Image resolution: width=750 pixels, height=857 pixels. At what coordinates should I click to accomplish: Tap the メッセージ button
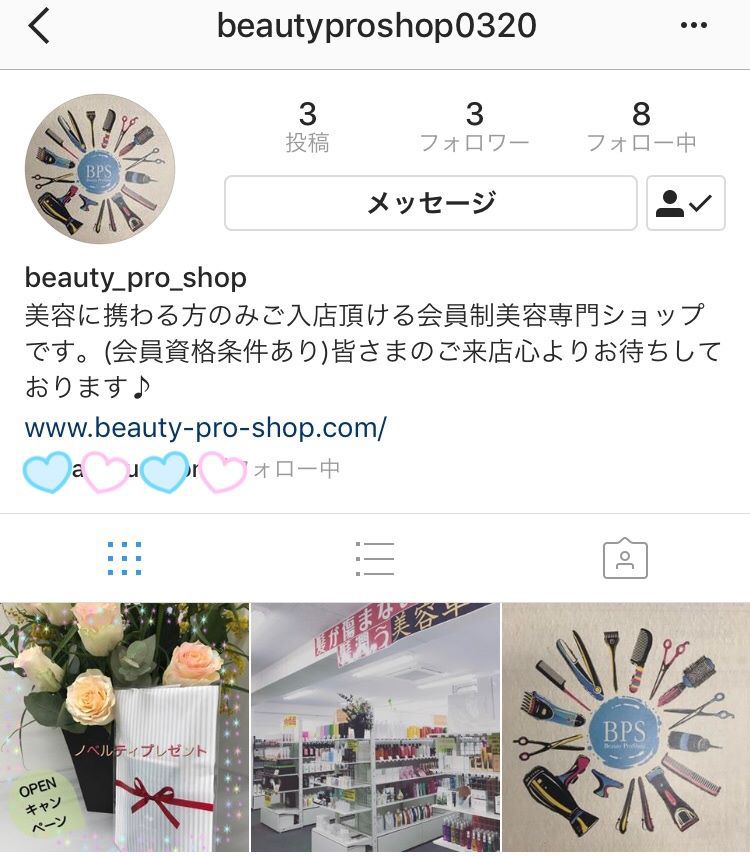point(430,203)
